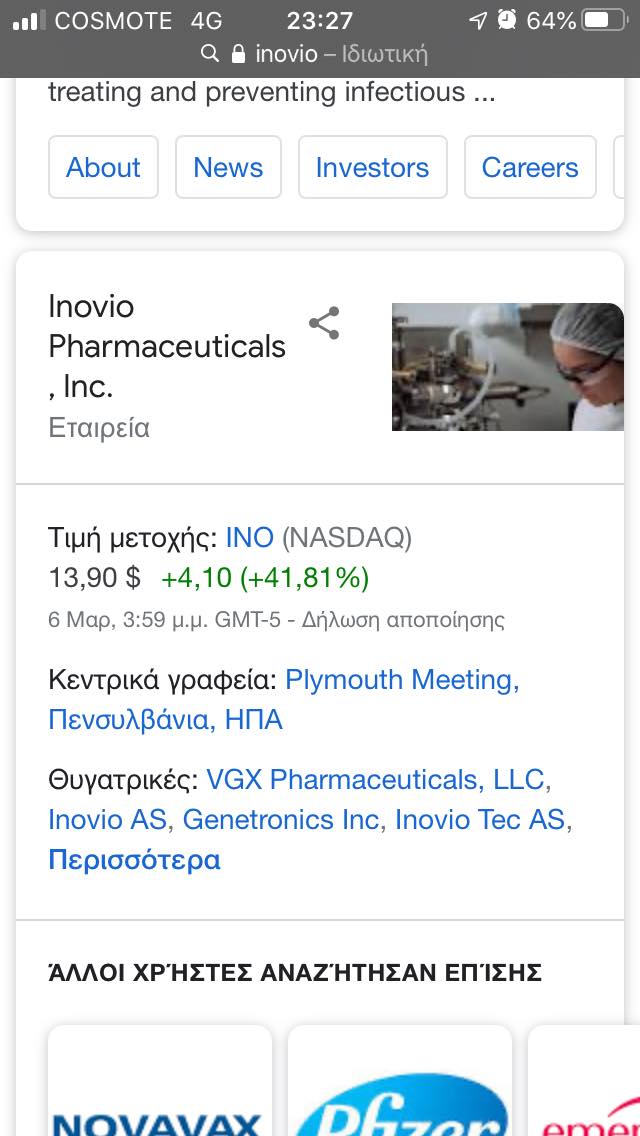Open the Novavax related search card
Screen dimensions: 640x1136
160,1085
